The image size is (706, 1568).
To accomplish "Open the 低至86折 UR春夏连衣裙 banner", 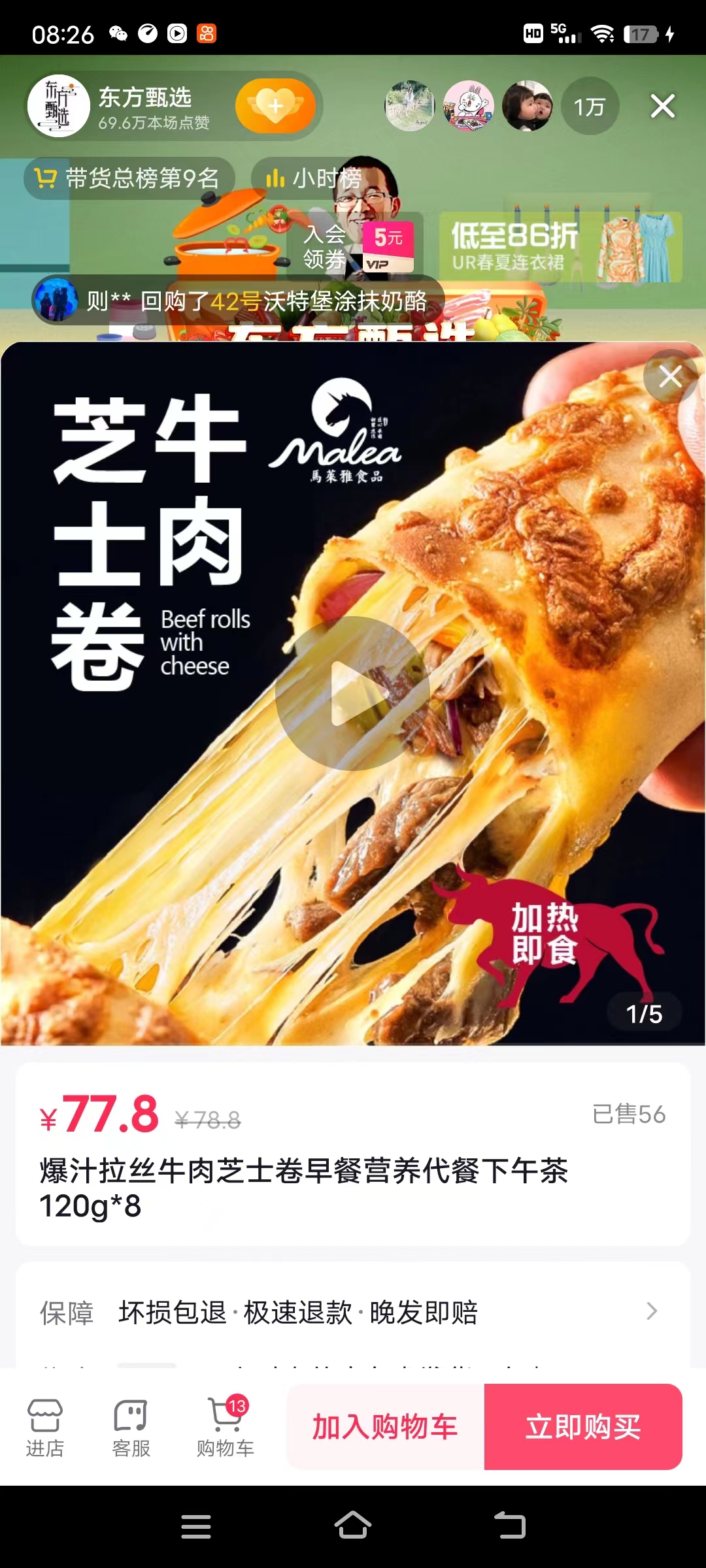I will [x=560, y=247].
